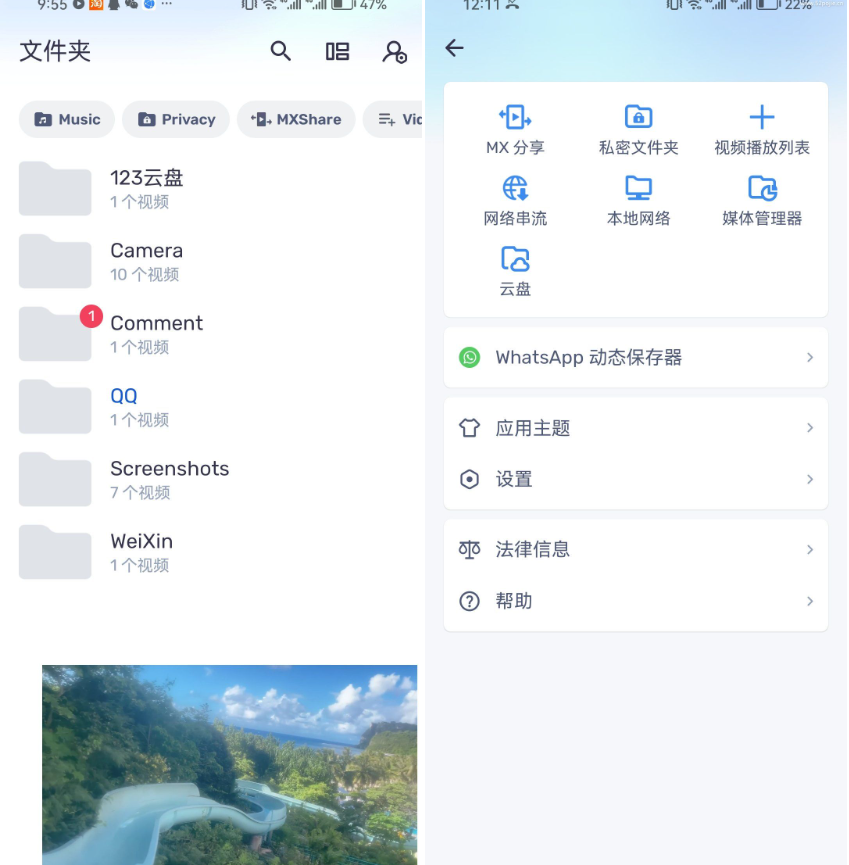Image resolution: width=849 pixels, height=865 pixels.
Task: Select the Privacy filter chip
Action: (175, 119)
